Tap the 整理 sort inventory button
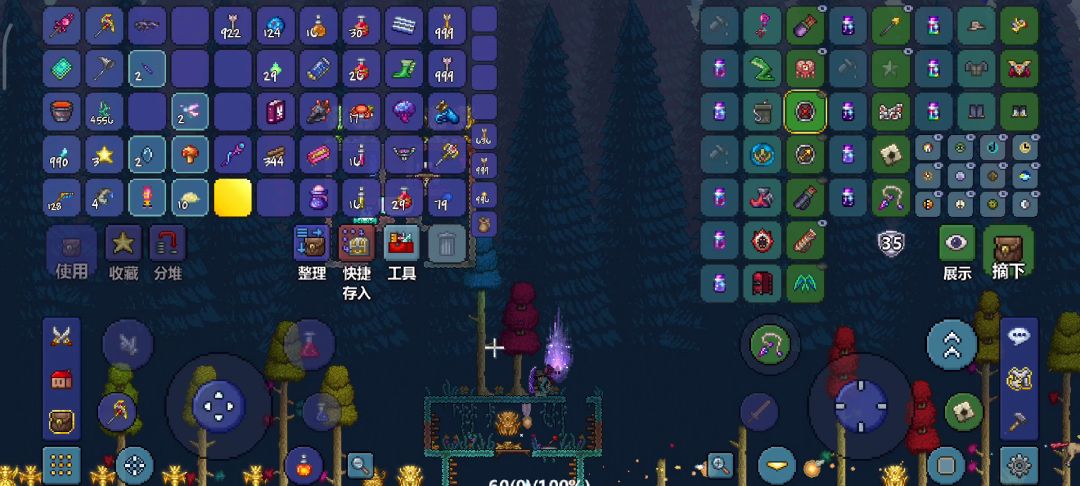1080x486 pixels. click(x=311, y=243)
